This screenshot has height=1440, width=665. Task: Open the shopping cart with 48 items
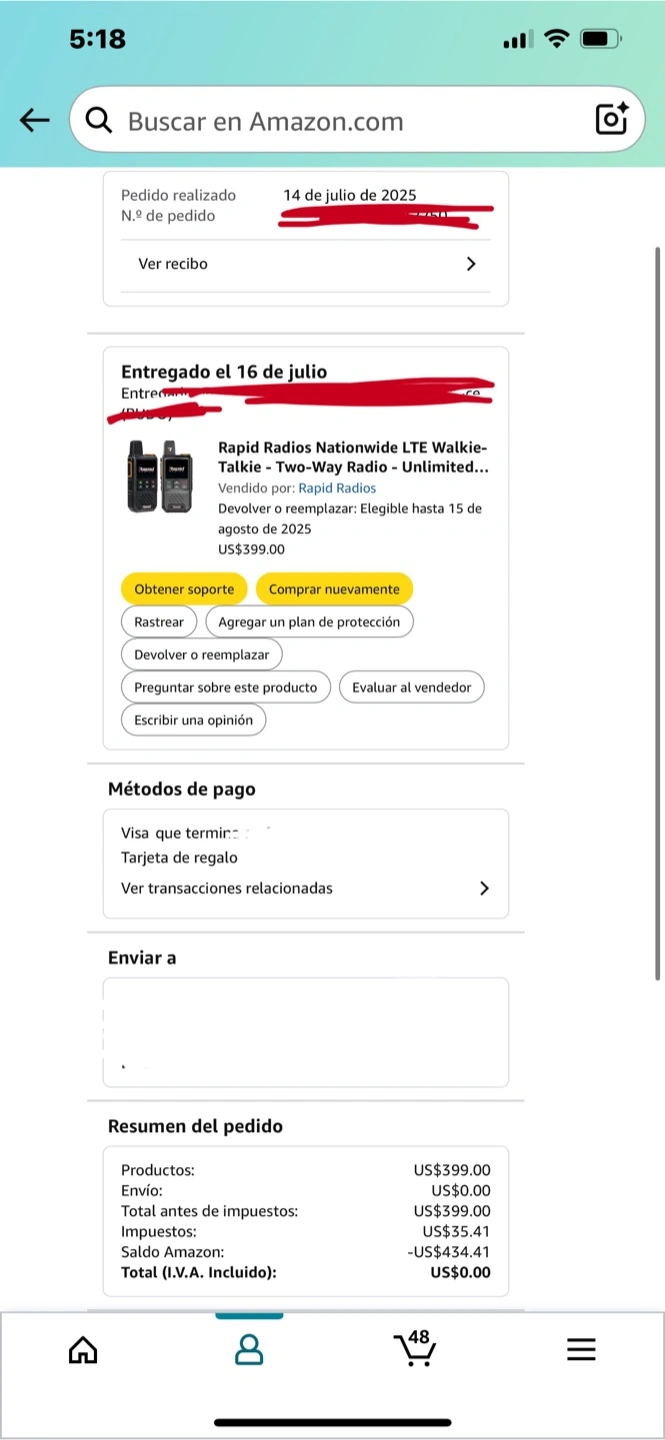(x=414, y=1348)
